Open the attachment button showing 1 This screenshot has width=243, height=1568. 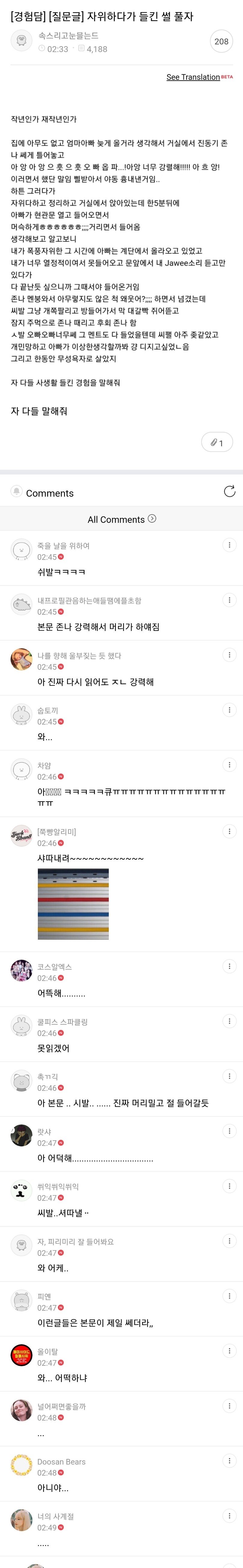217,443
